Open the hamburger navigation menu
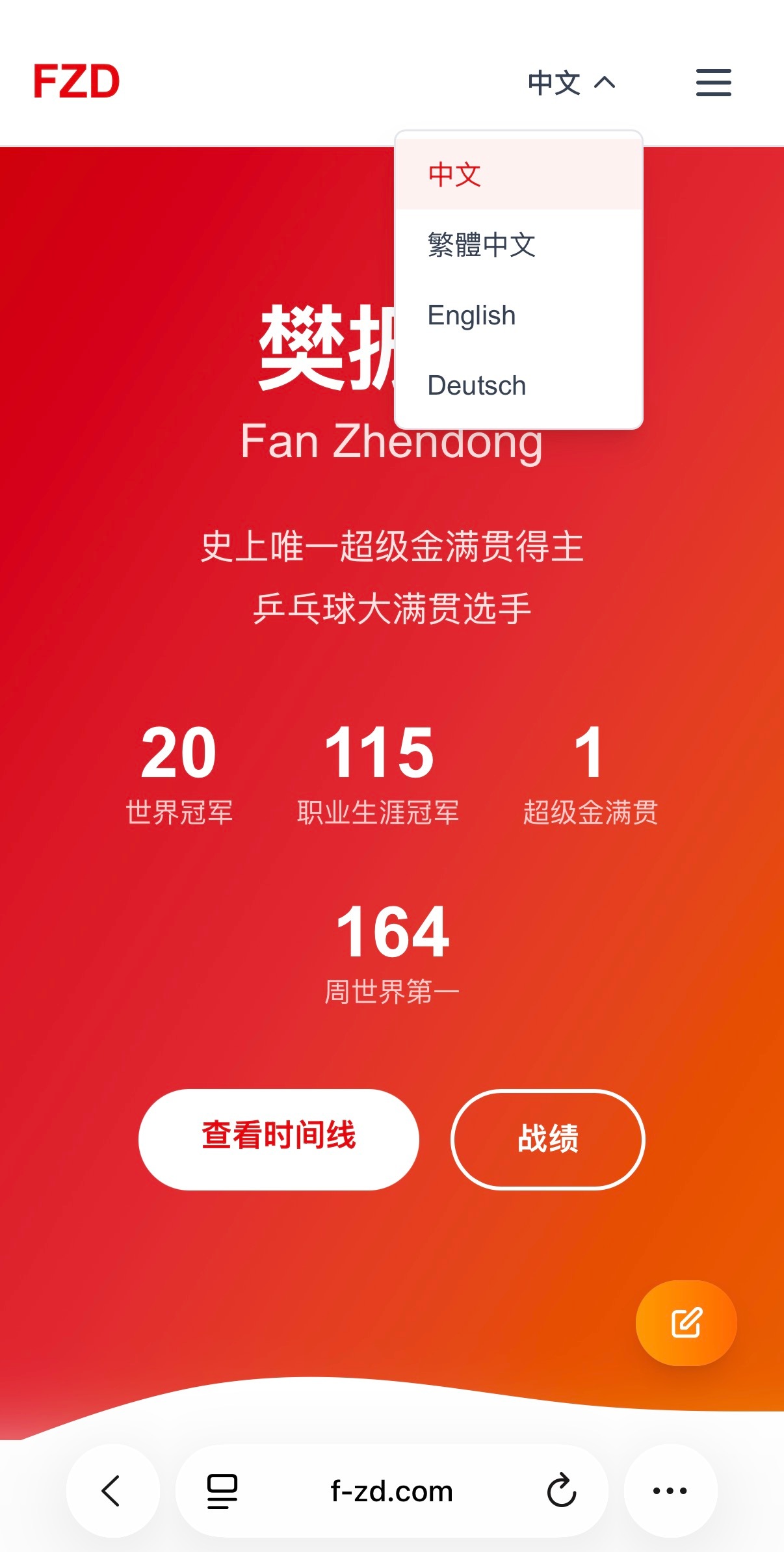Viewport: 784px width, 1552px height. [x=712, y=83]
